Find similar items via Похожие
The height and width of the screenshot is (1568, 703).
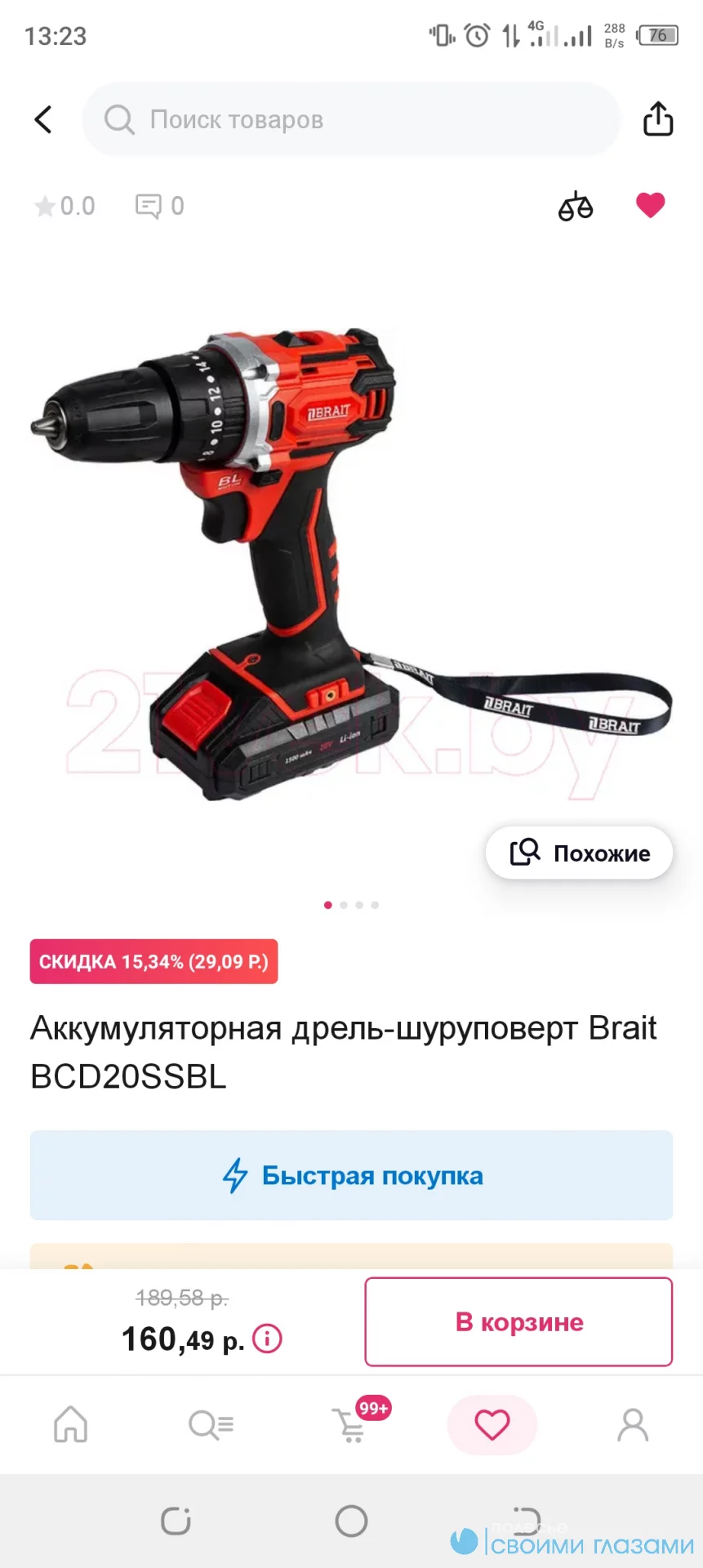click(x=579, y=853)
